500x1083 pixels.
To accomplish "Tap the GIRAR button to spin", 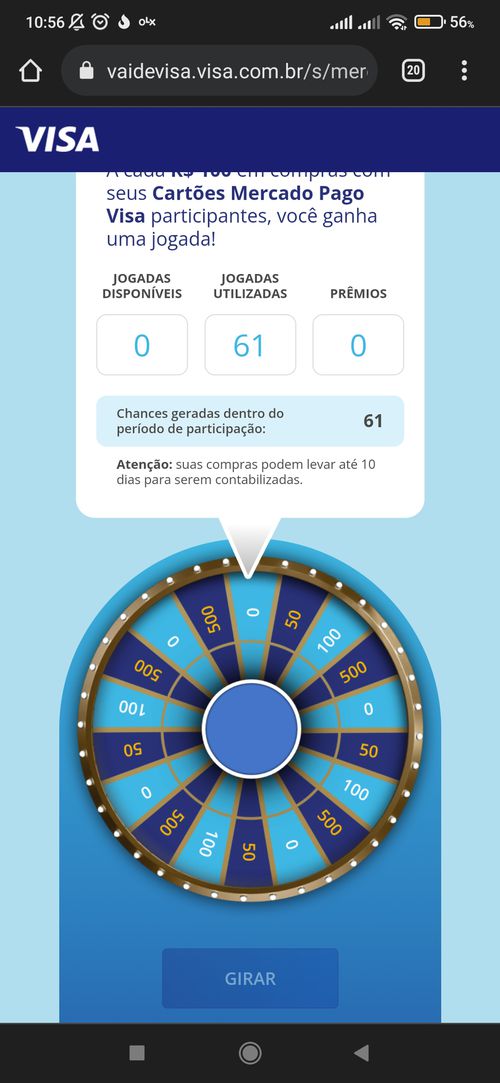I will pyautogui.click(x=250, y=978).
